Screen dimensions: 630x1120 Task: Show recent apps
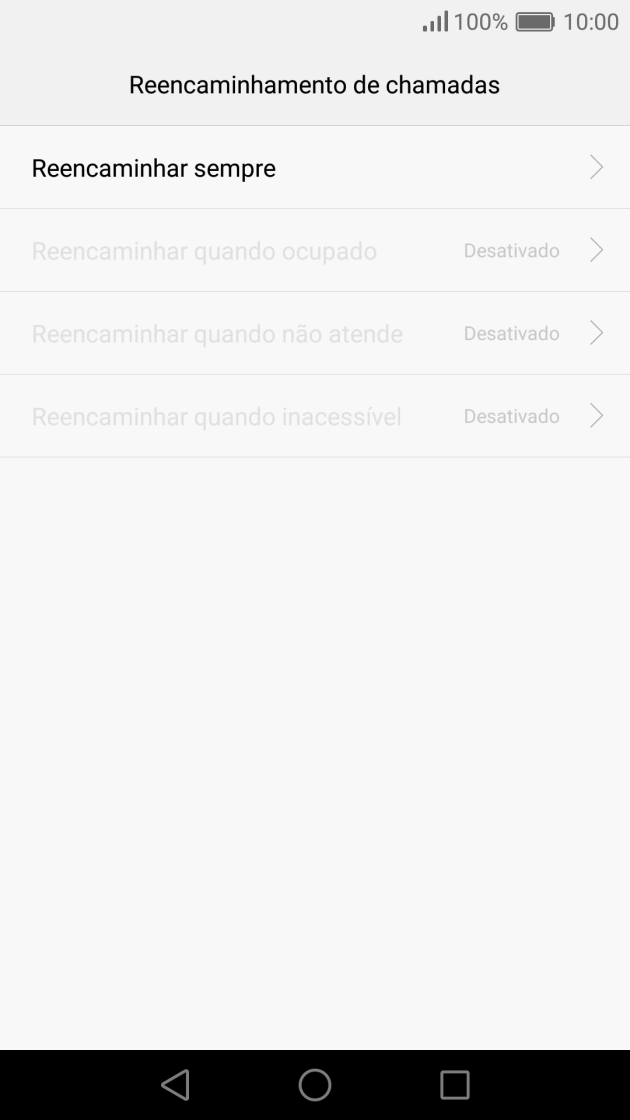455,1085
